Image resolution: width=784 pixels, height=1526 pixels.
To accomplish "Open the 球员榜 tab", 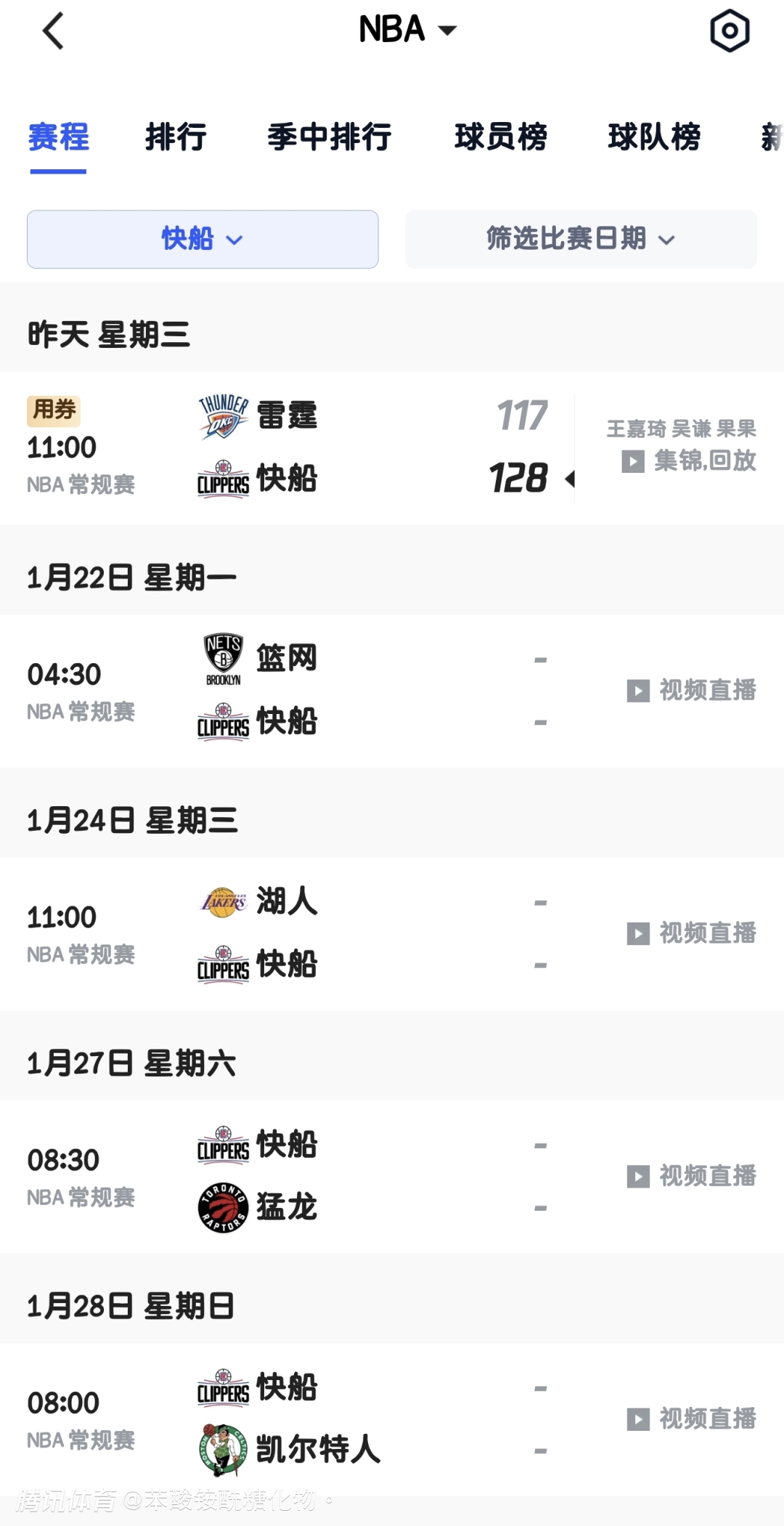I will coord(501,137).
